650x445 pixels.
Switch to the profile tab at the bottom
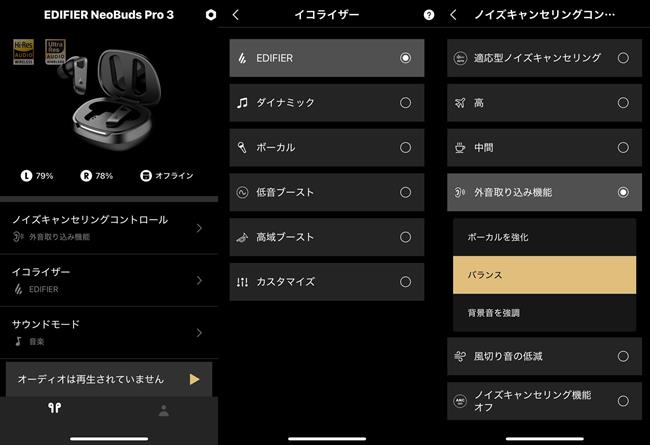[x=163, y=410]
